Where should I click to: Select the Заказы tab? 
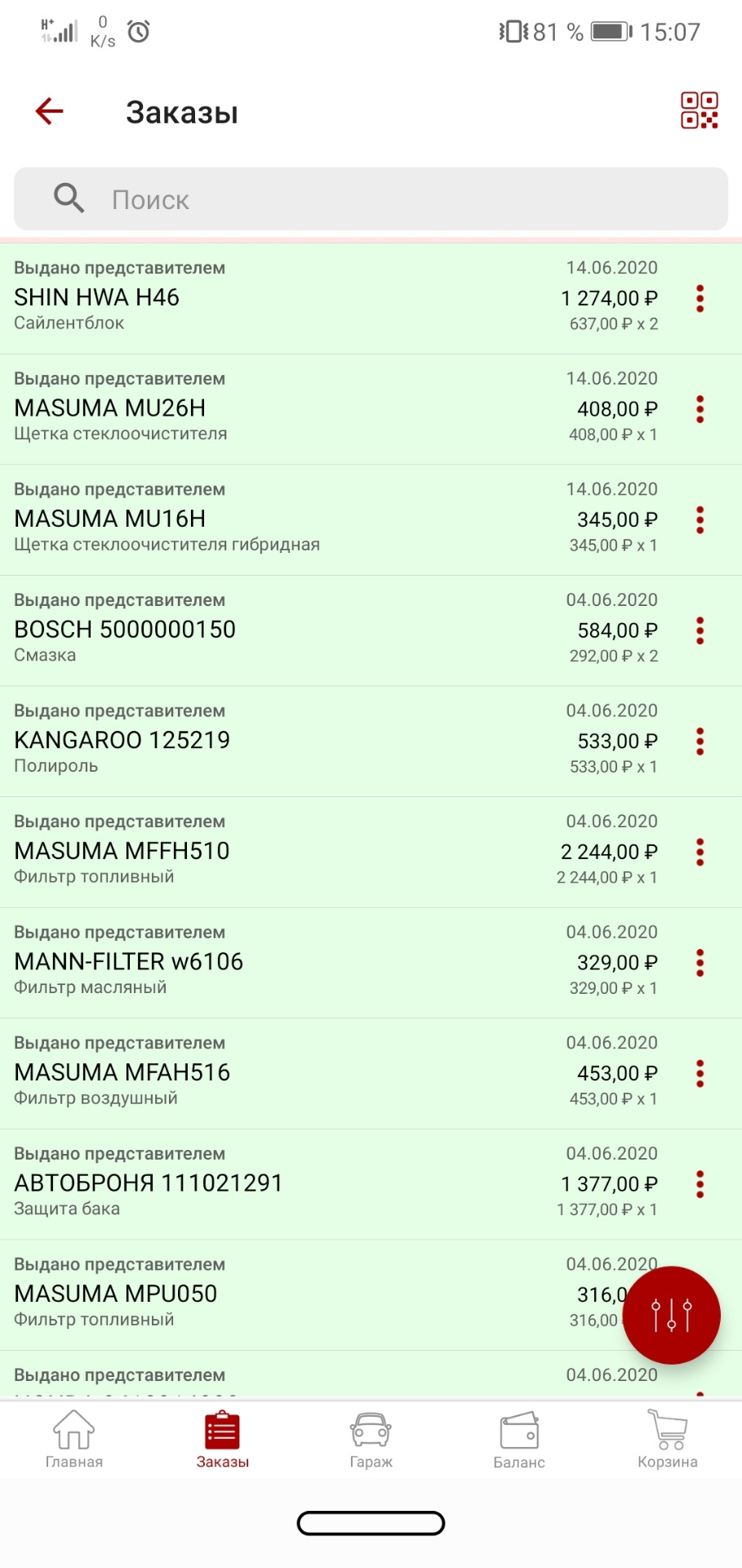click(222, 1440)
